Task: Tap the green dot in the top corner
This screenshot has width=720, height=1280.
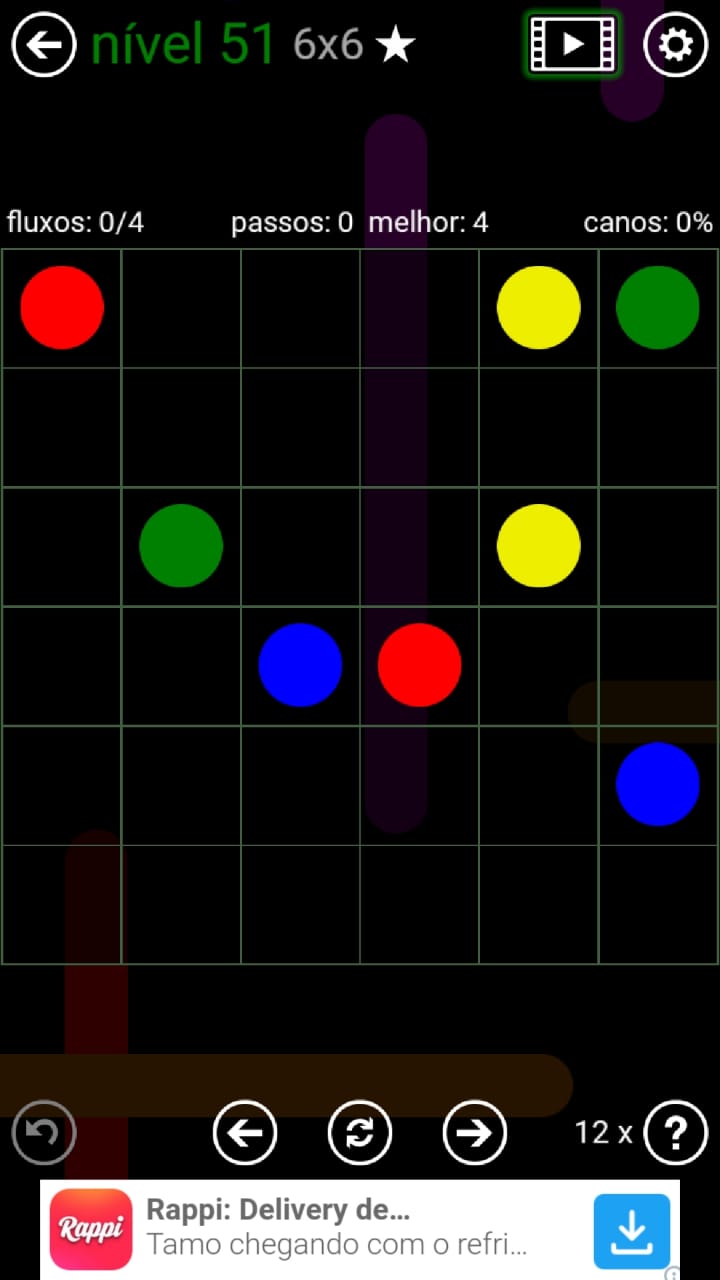Action: pyautogui.click(x=657, y=307)
